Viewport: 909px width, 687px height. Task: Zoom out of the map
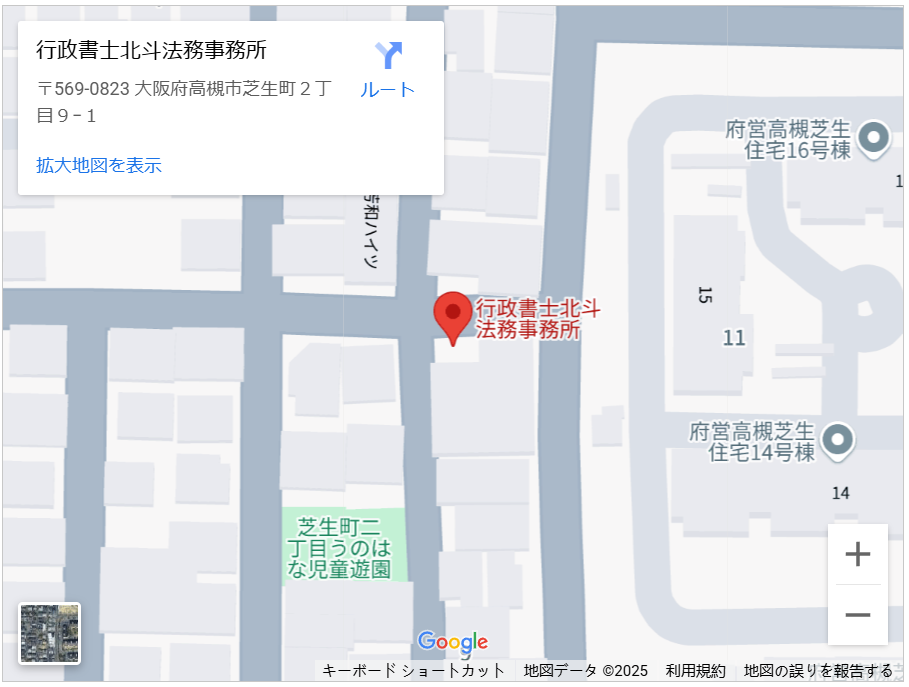pos(857,614)
